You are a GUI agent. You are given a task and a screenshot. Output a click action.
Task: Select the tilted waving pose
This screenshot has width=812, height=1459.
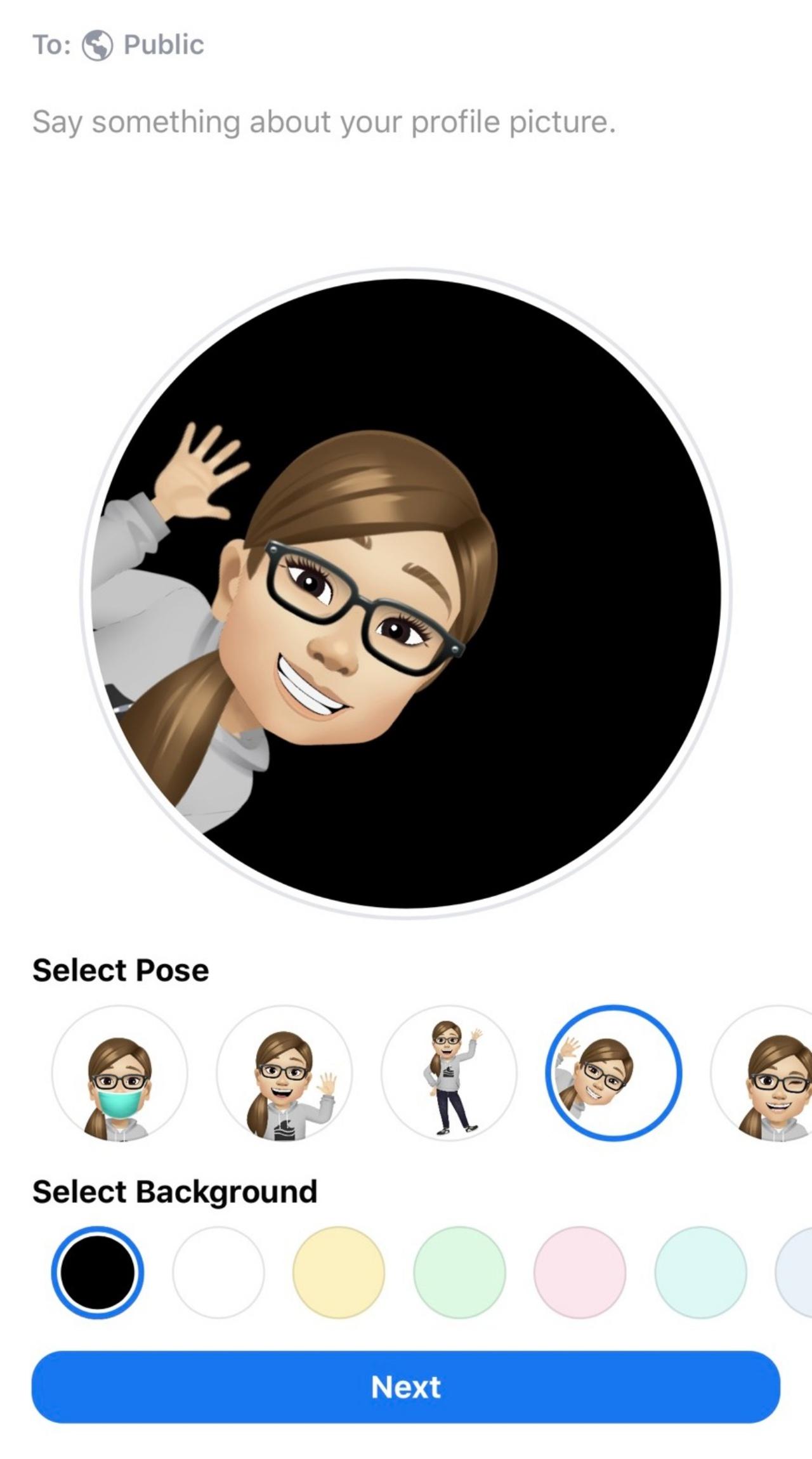click(x=613, y=1073)
